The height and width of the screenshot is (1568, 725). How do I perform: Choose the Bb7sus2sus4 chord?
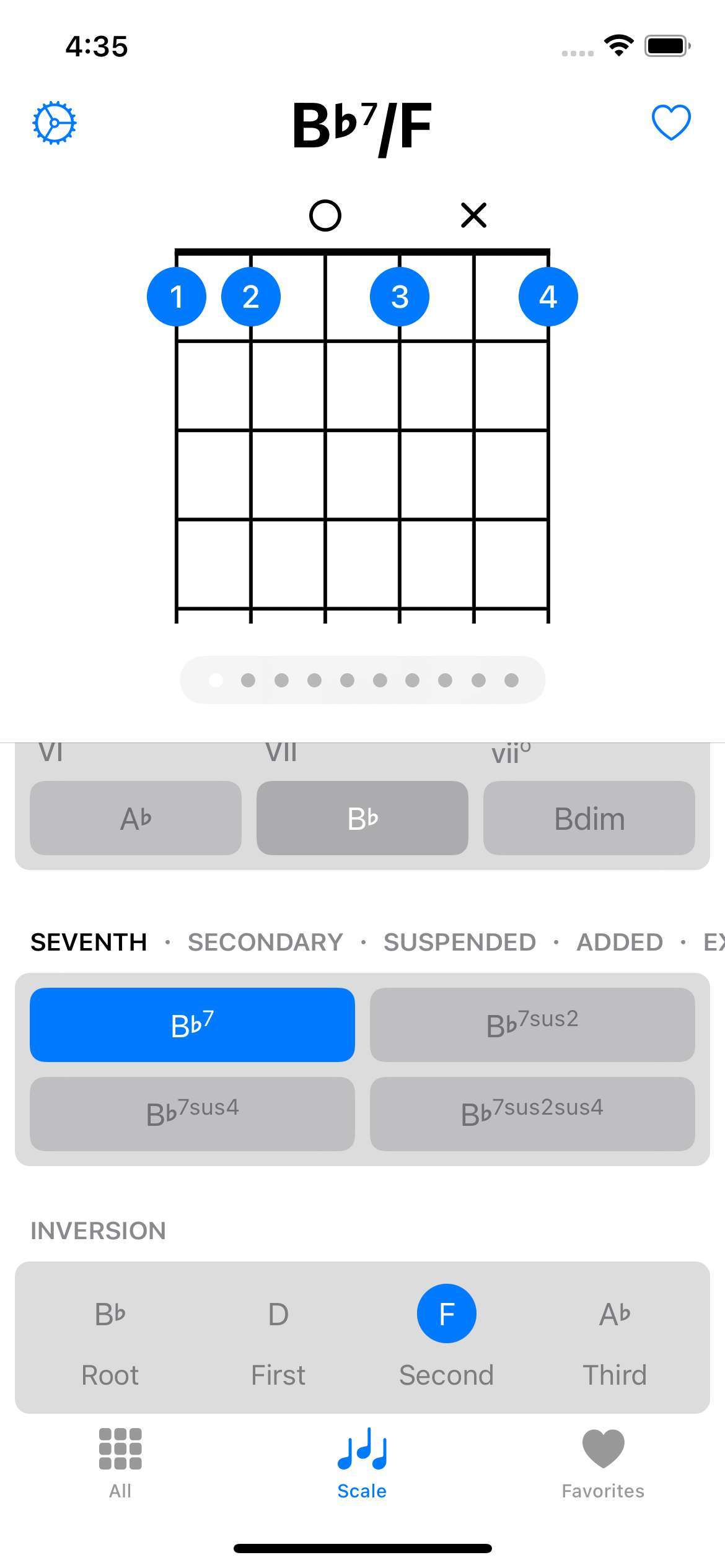[532, 1114]
